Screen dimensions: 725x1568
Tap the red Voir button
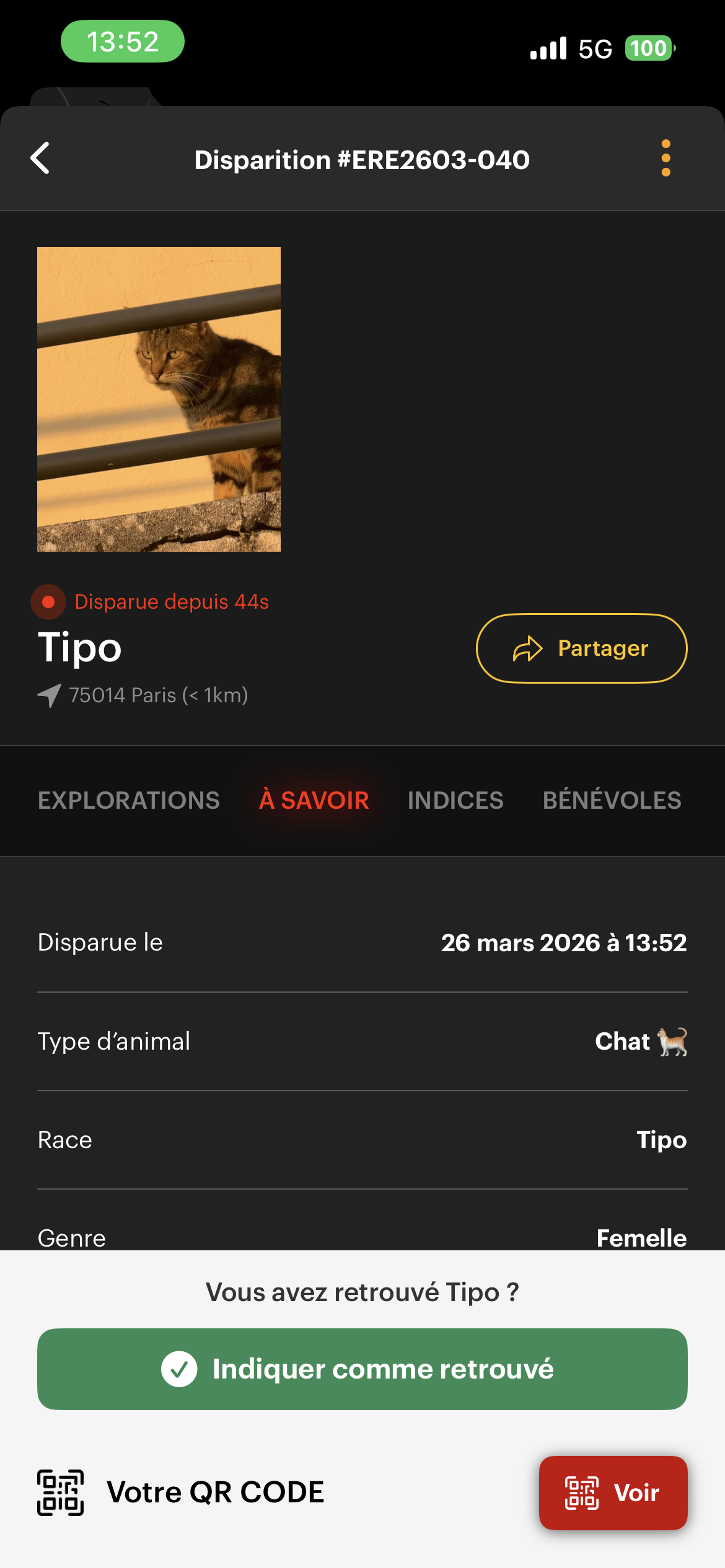pos(613,1492)
